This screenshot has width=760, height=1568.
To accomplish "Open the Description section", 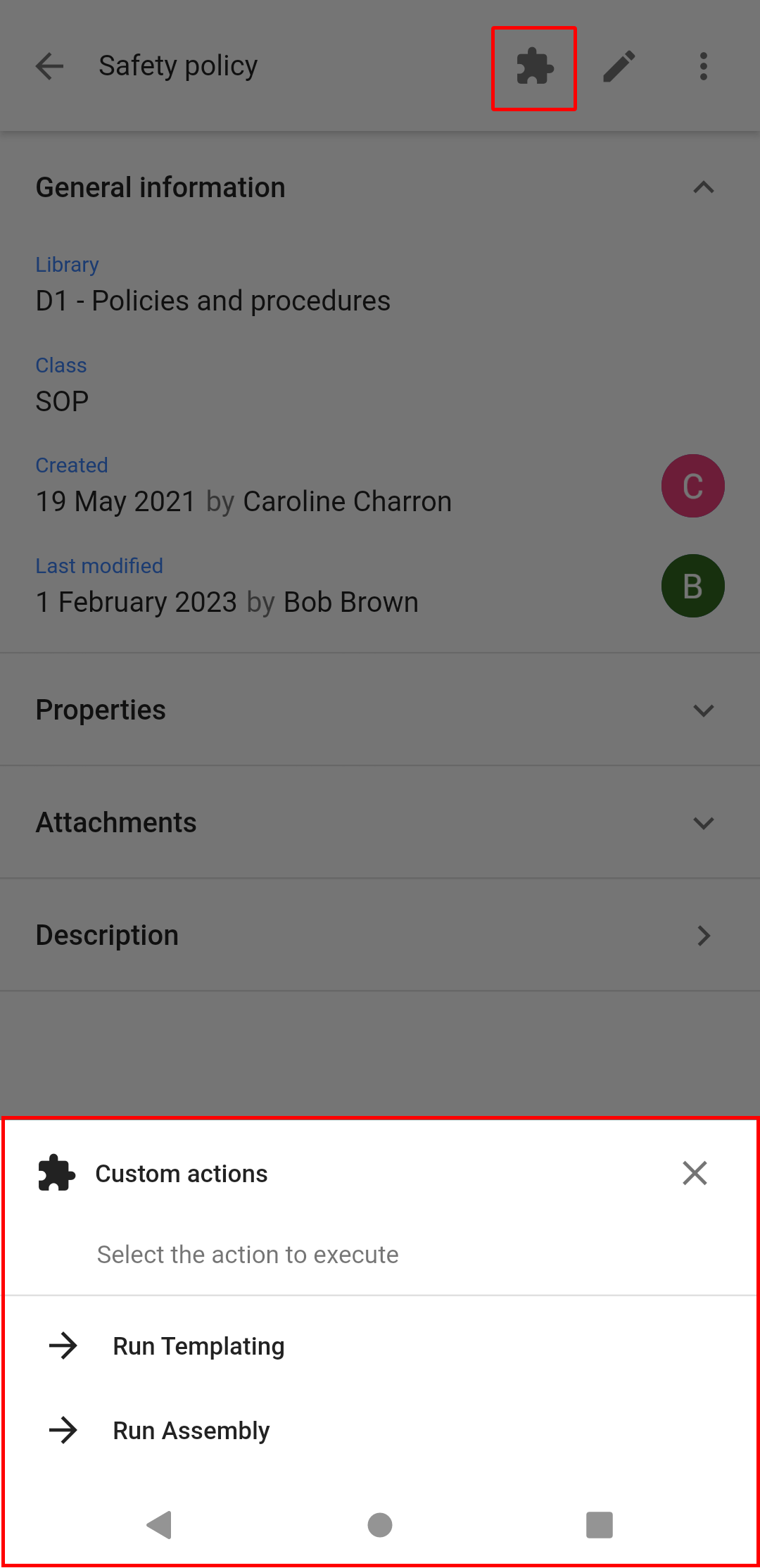I will click(x=380, y=935).
